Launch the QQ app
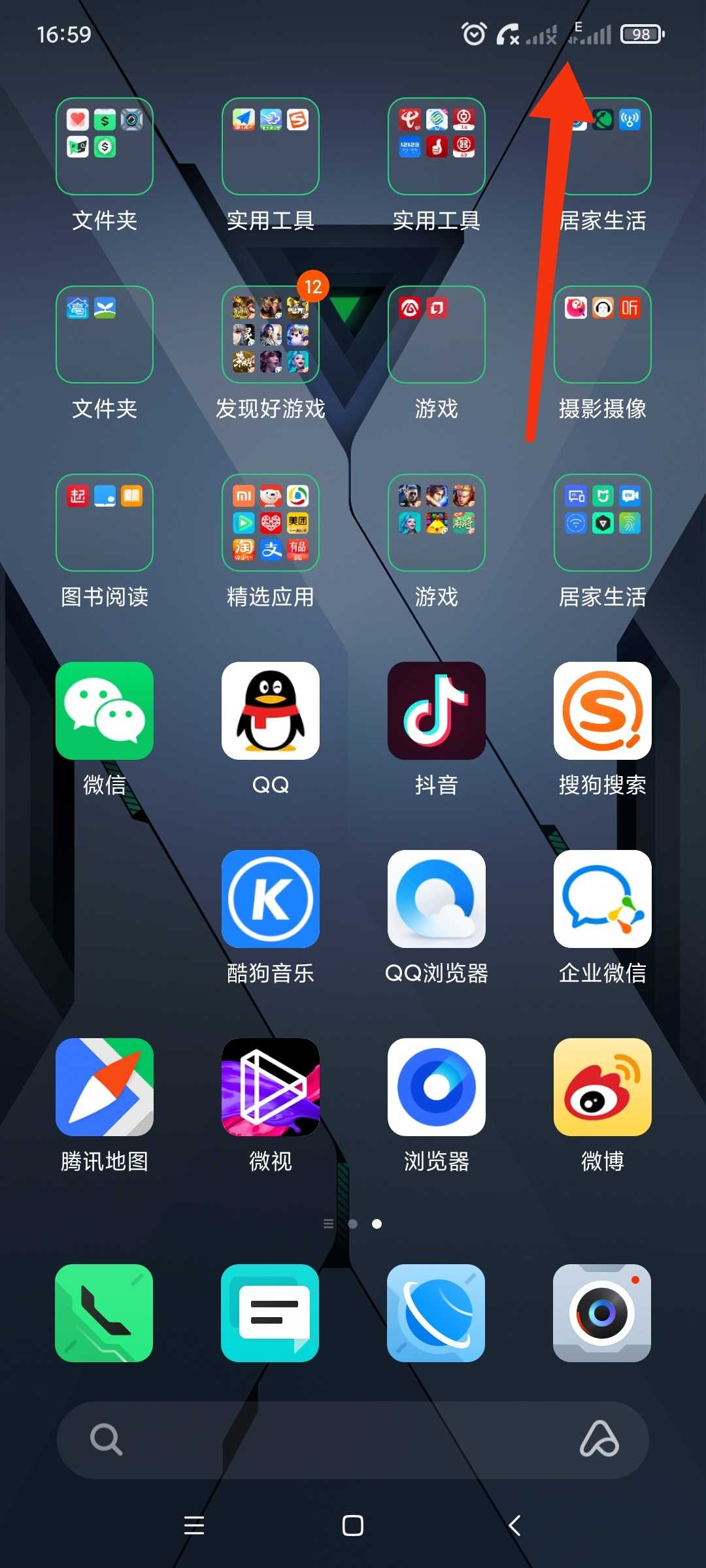This screenshot has height=1568, width=706. 271,711
